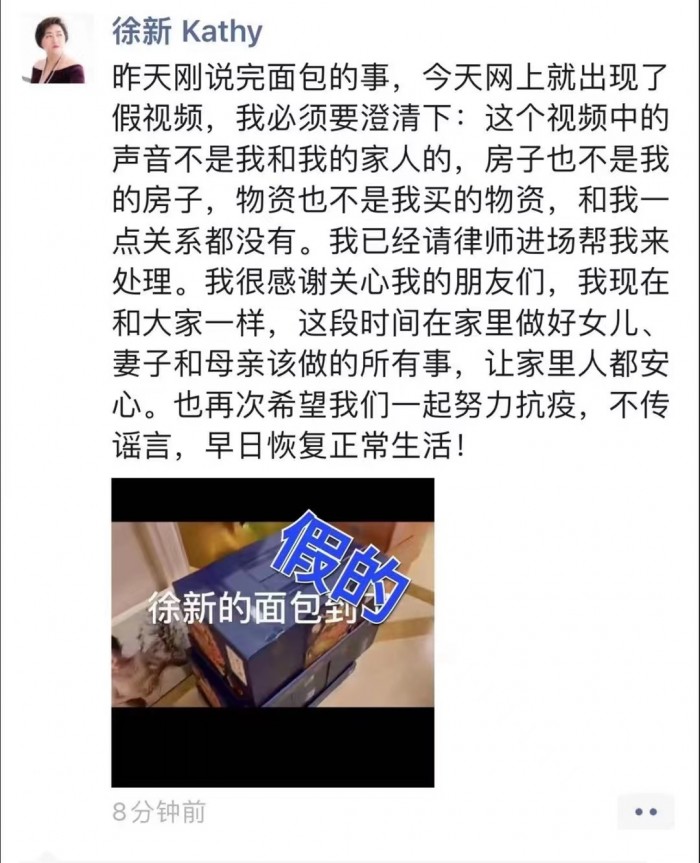Image resolution: width=700 pixels, height=863 pixels.
Task: Open the video thumbnail in the post
Action: pos(272,632)
